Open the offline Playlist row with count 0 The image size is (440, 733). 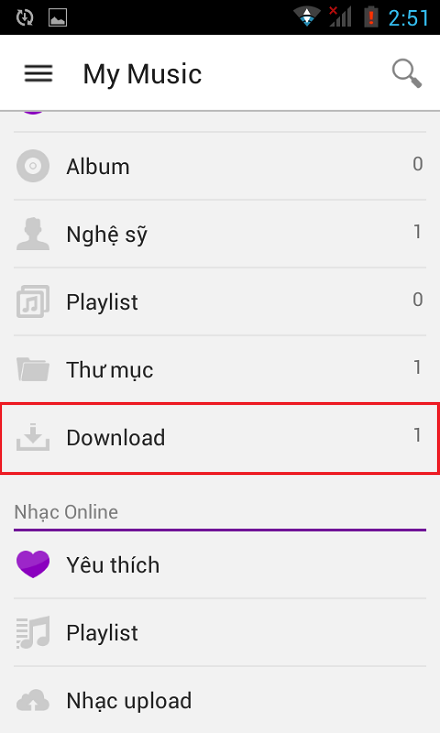(220, 302)
